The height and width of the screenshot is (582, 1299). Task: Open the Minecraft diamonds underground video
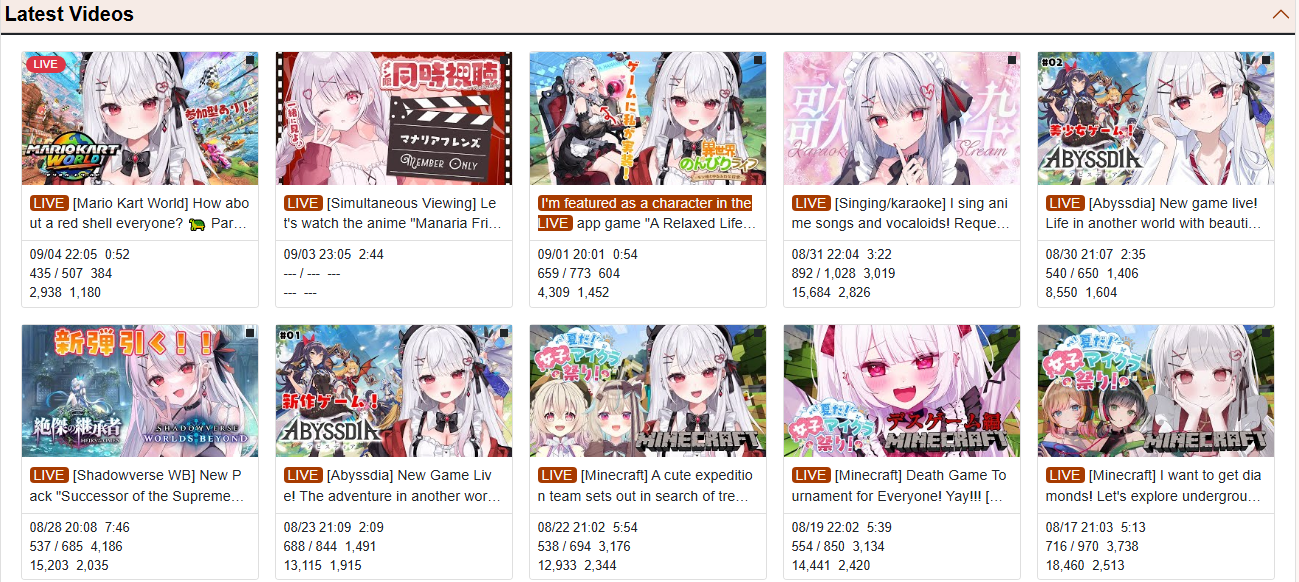tap(1156, 391)
